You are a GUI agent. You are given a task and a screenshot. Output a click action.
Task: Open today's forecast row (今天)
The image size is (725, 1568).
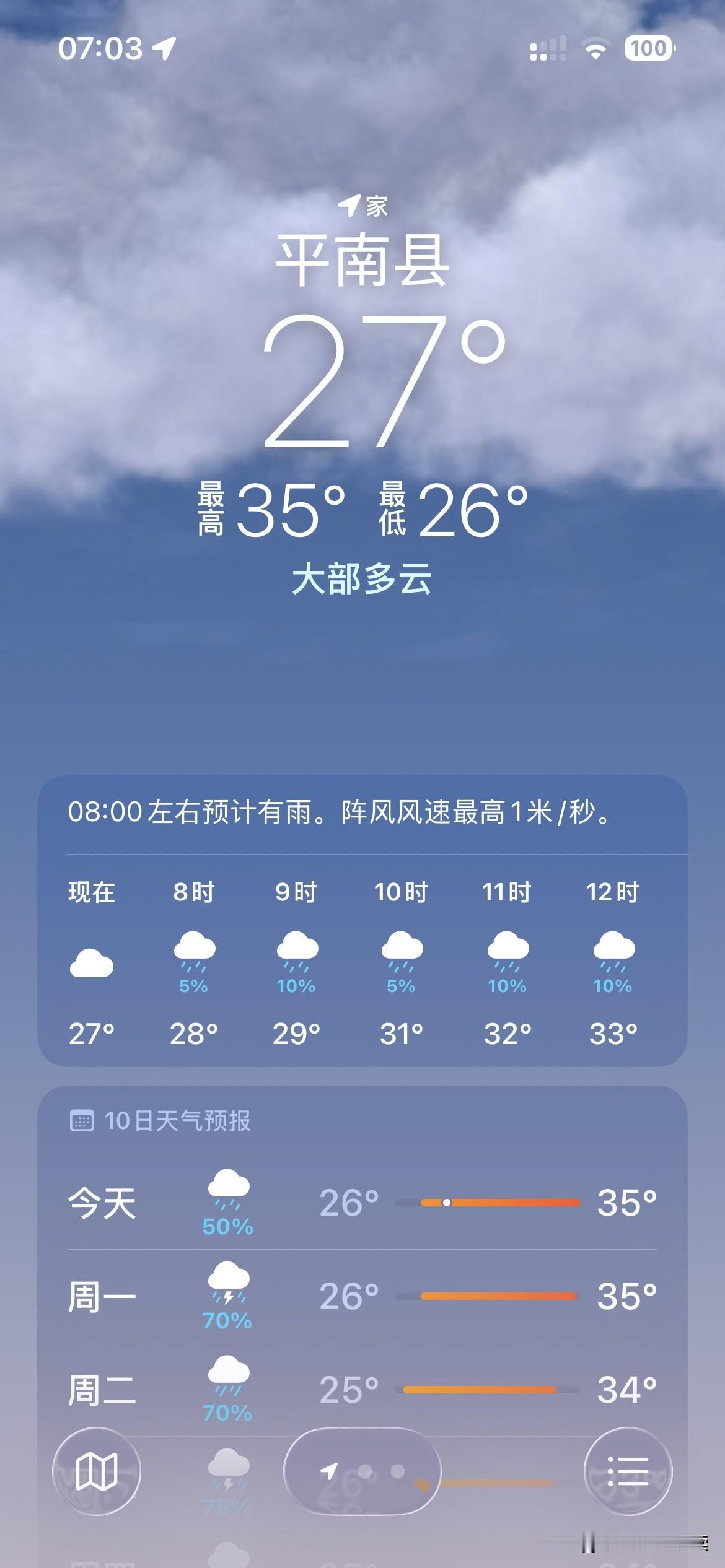(x=362, y=1203)
